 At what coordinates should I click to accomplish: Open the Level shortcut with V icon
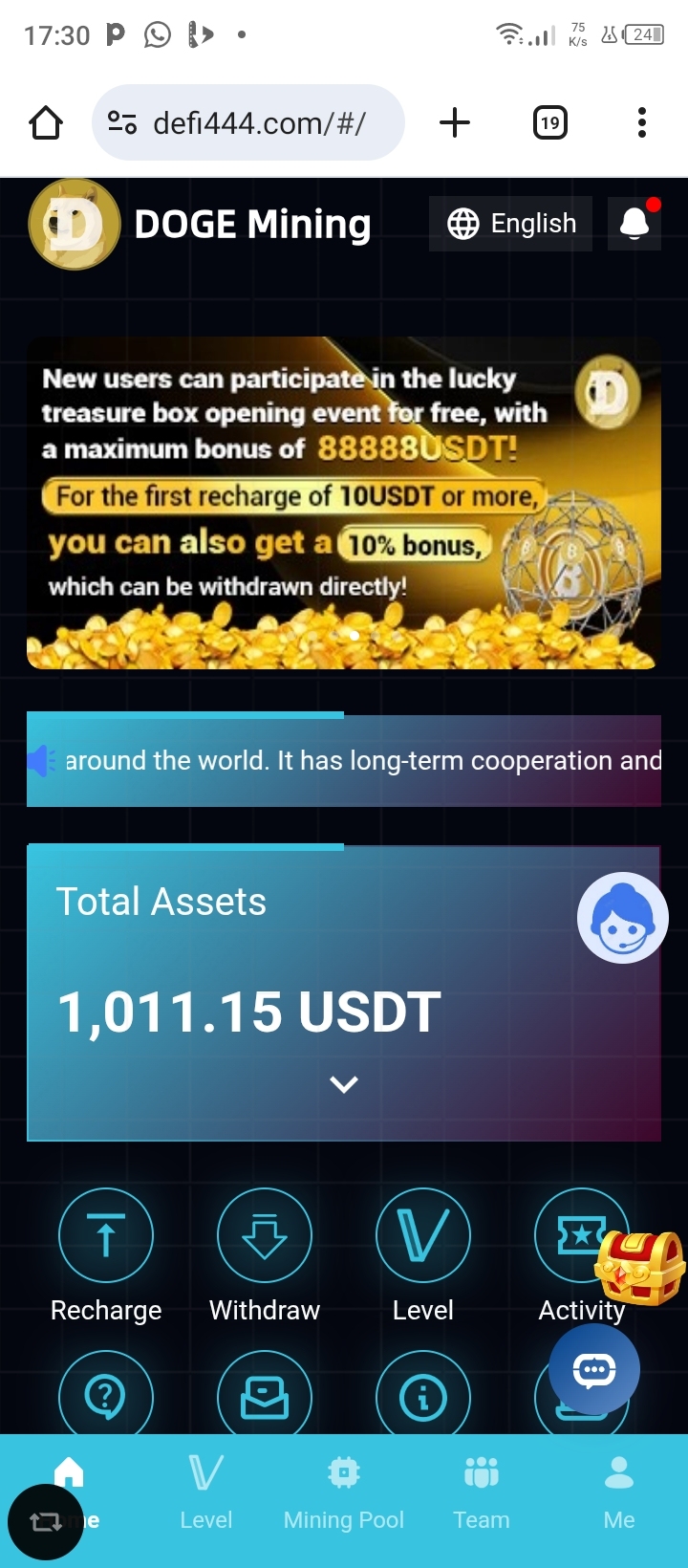422,1235
